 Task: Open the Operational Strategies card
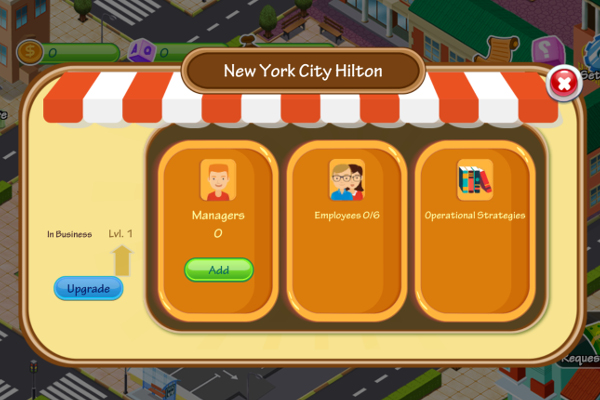474,228
